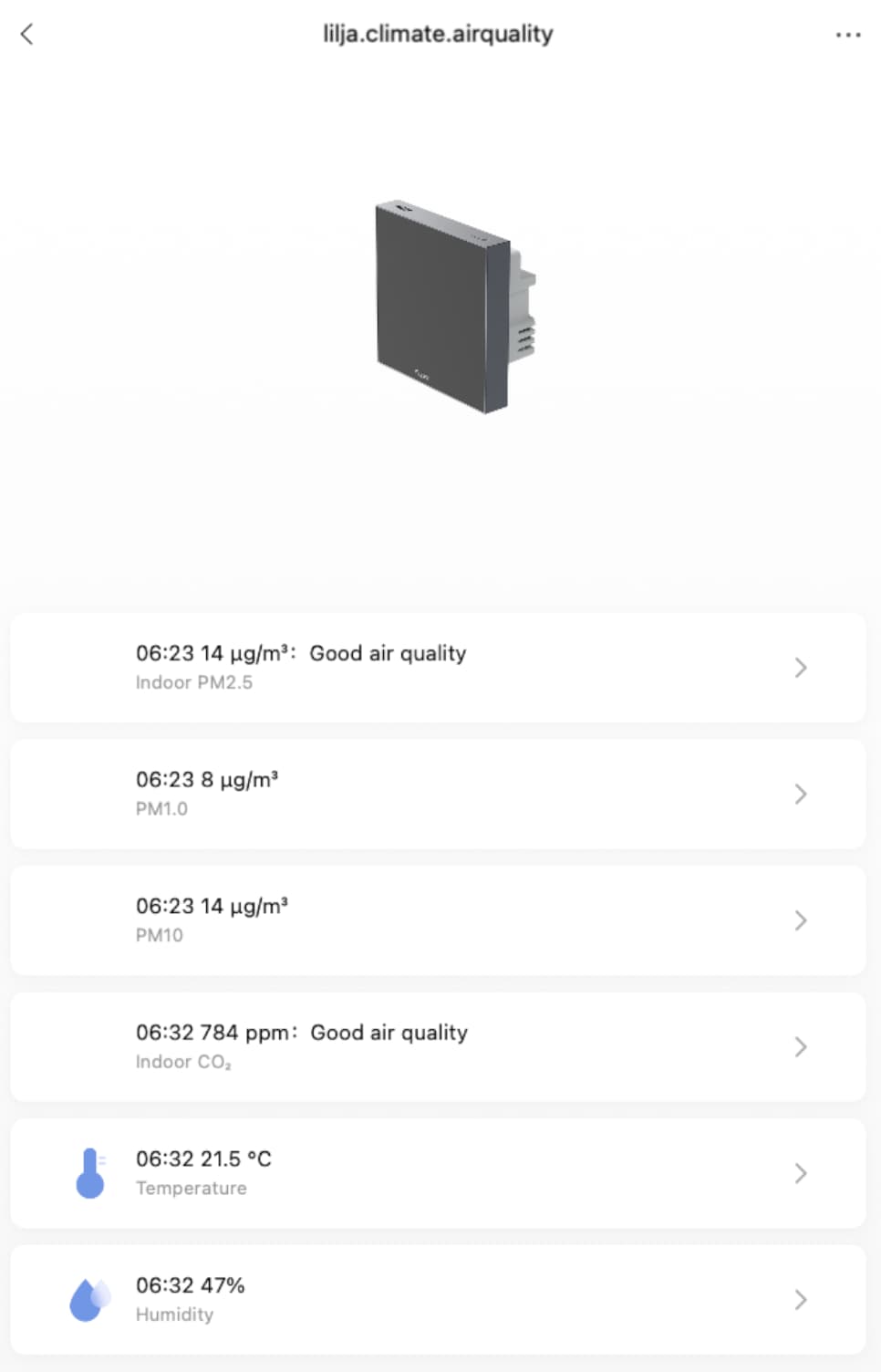Image resolution: width=881 pixels, height=1372 pixels.
Task: Open Indoor PM2.5 details
Action: pyautogui.click(x=438, y=668)
